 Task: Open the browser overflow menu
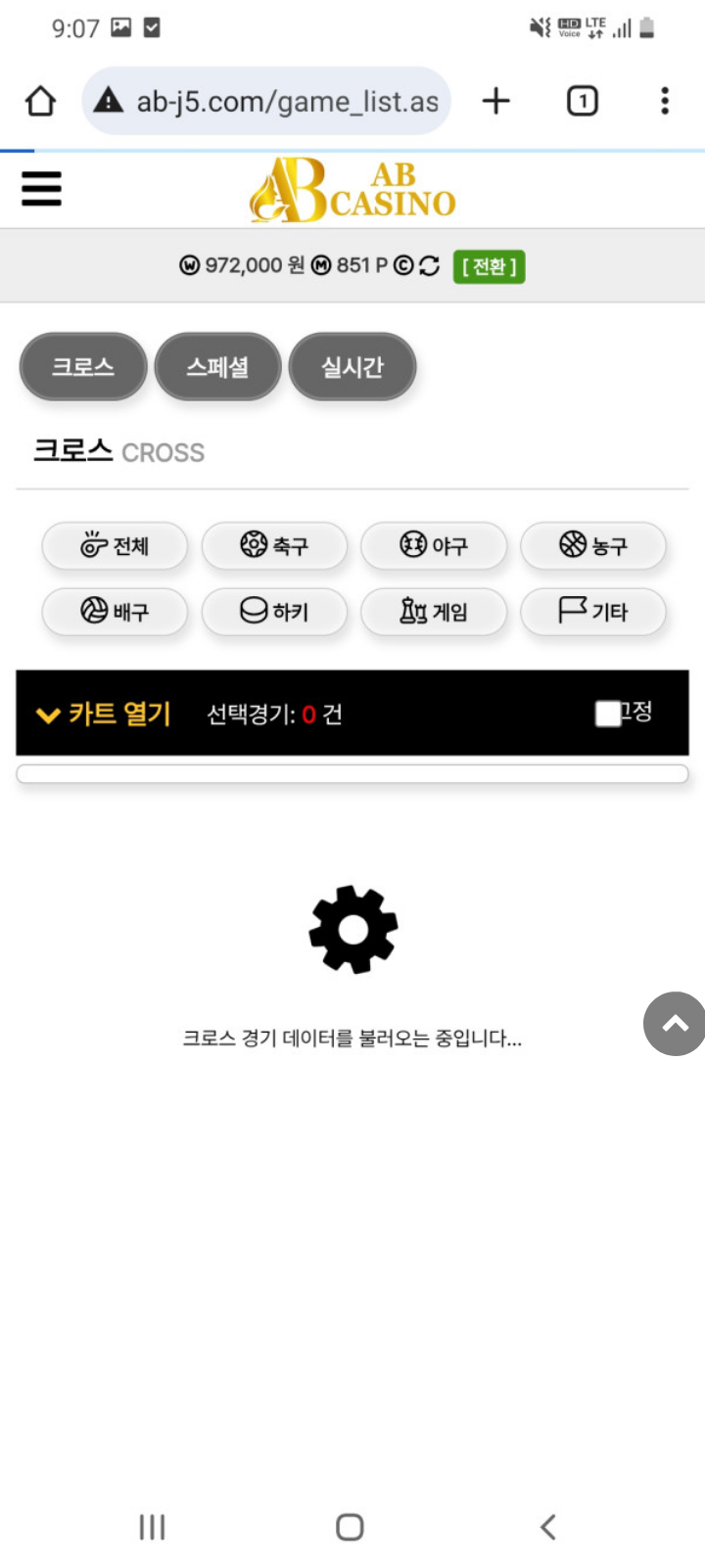pos(665,101)
